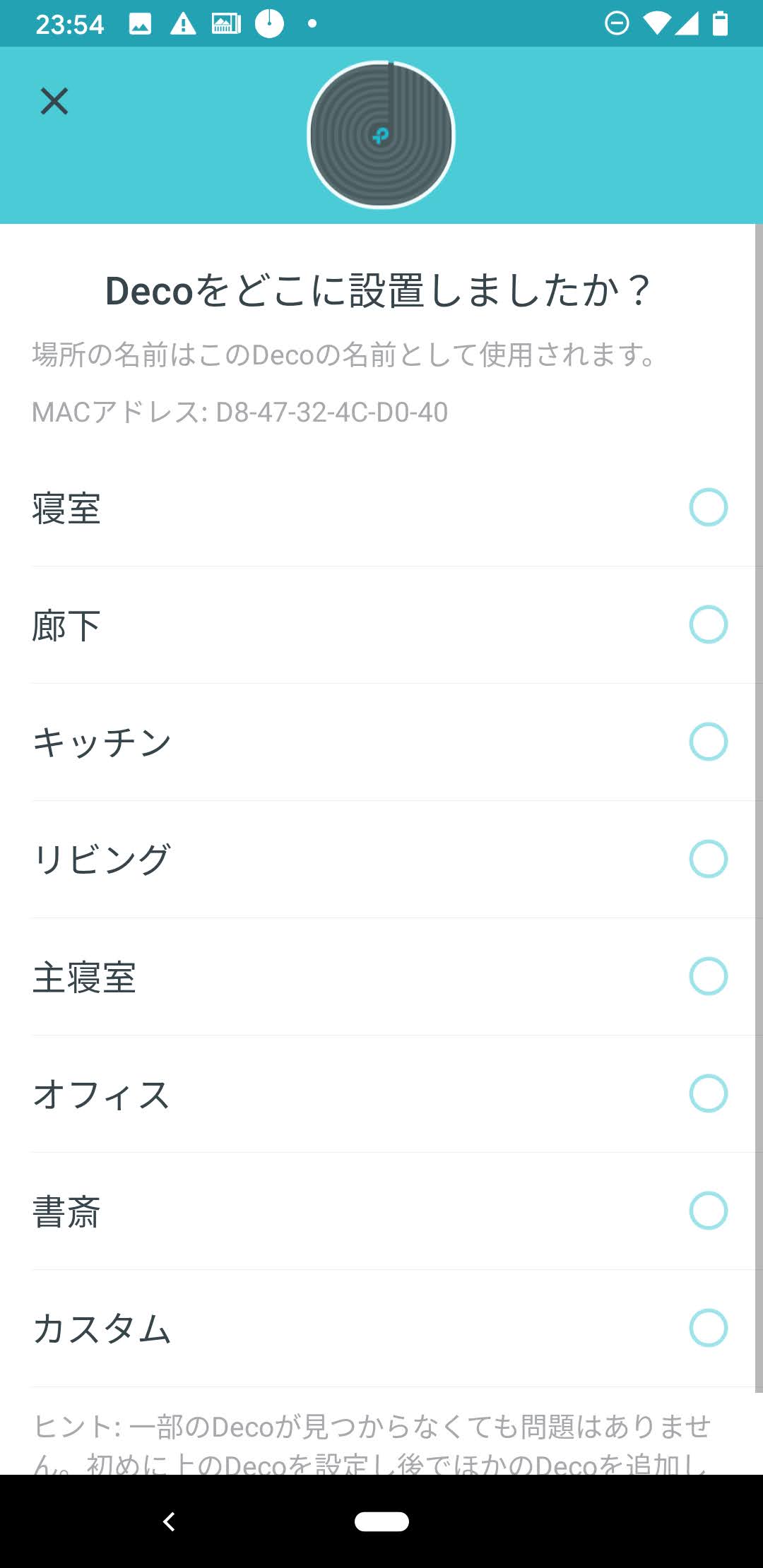
Task: Tap the home pill in the navigation bar
Action: pyautogui.click(x=381, y=1521)
